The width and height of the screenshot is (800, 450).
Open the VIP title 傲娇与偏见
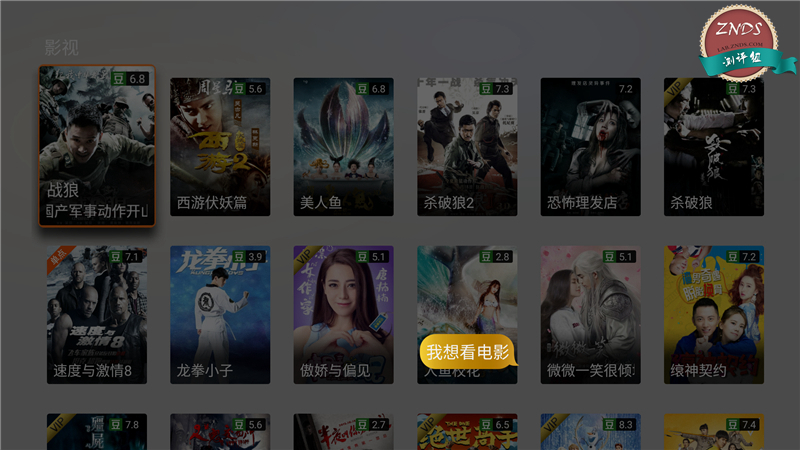343,314
